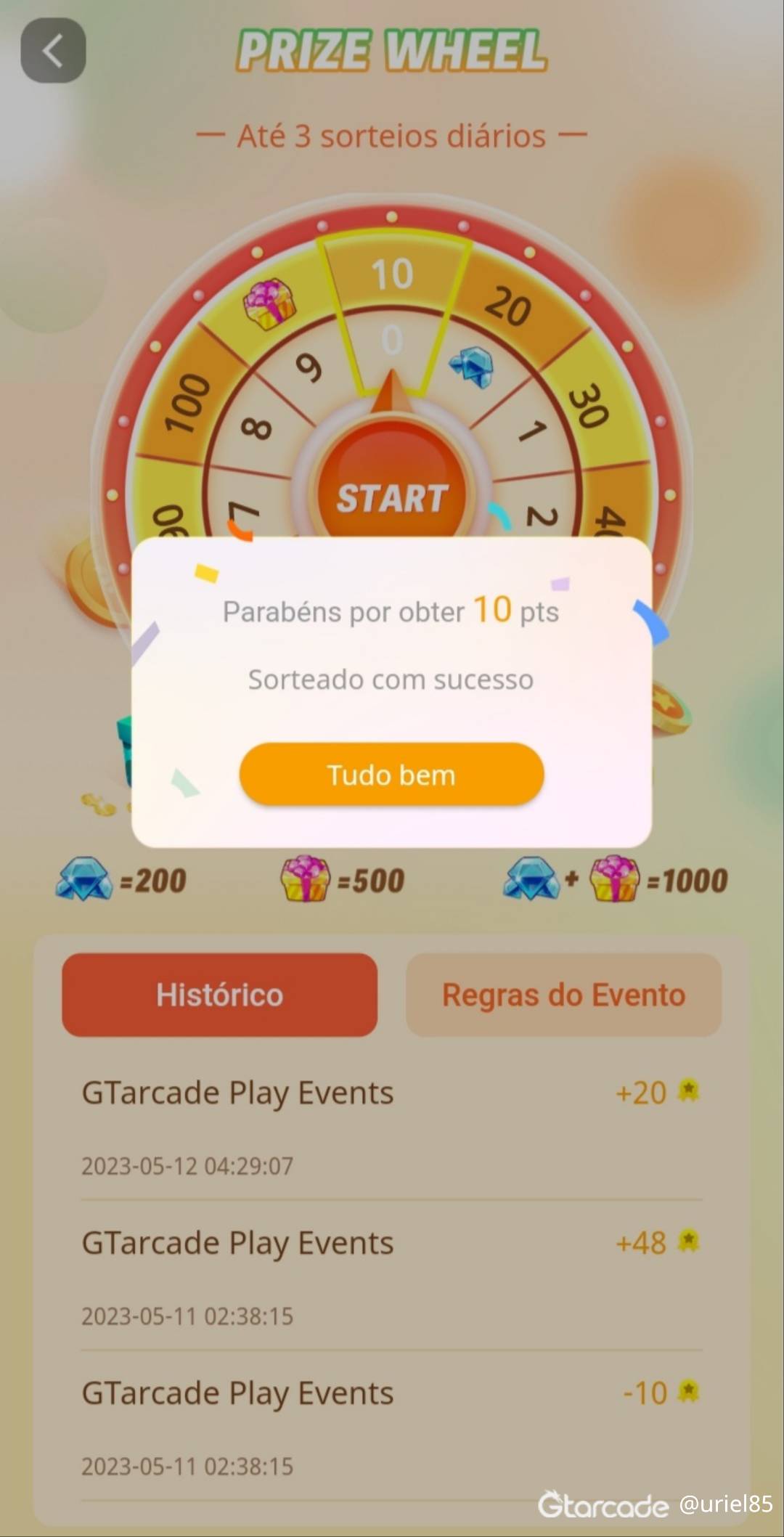Confirm the dialog with Tudo bem
Viewport: 784px width, 1537px height.
coord(391,775)
